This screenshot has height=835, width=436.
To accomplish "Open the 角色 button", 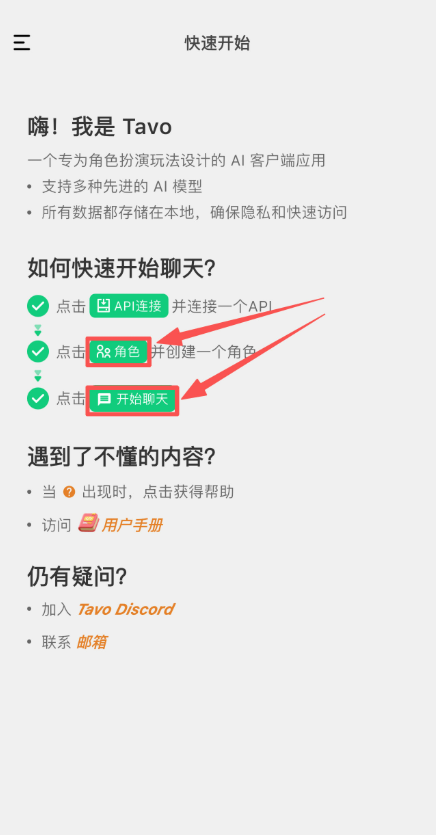I will (118, 351).
